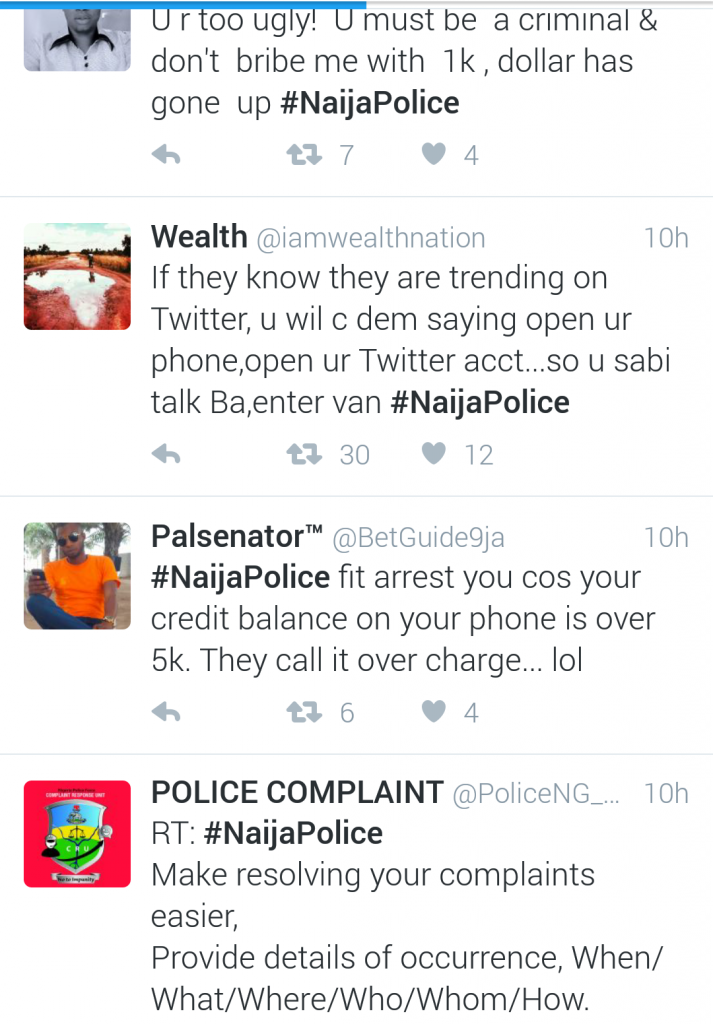Reply to the tweet about 1k bribe
Viewport: 713px width, 1024px height.
click(166, 155)
